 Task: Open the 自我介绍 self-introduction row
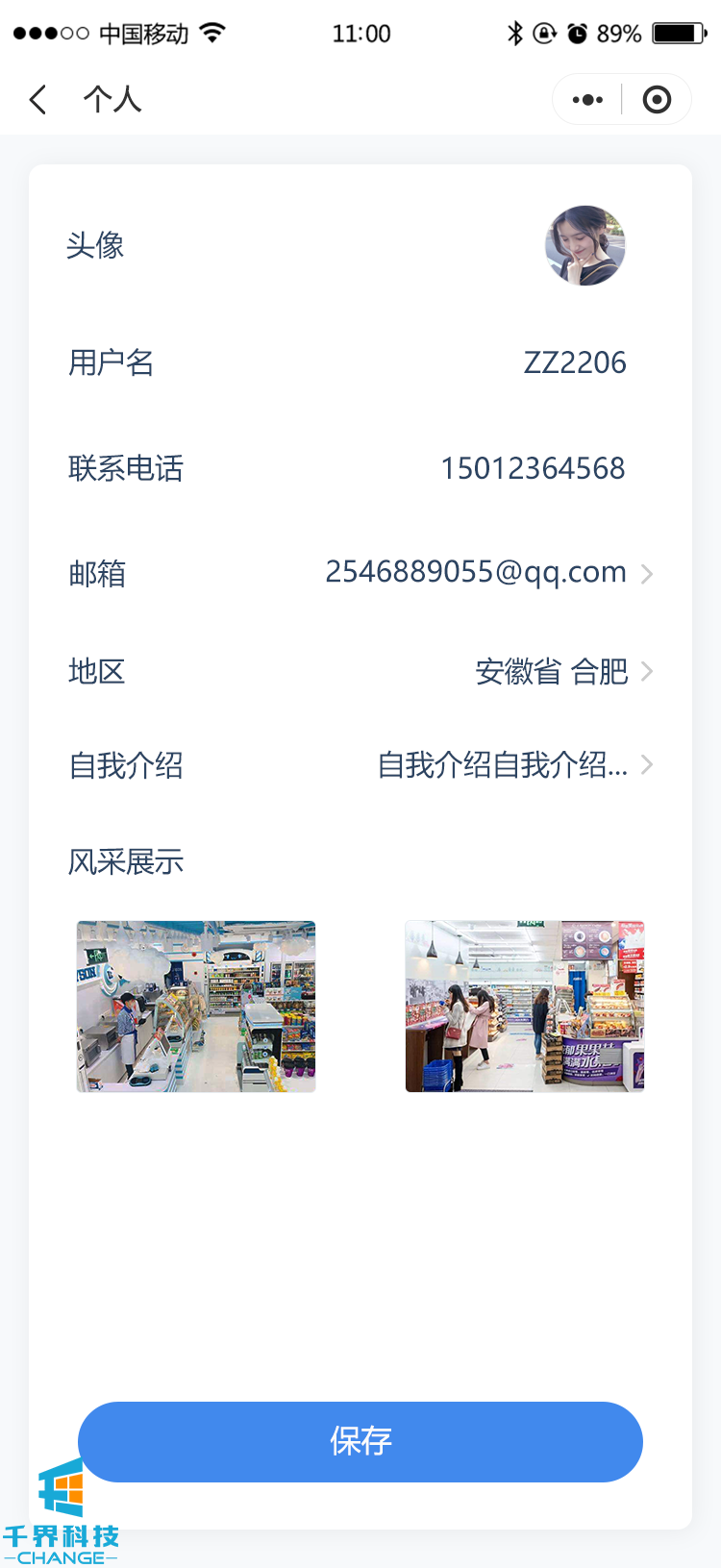tap(514, 765)
